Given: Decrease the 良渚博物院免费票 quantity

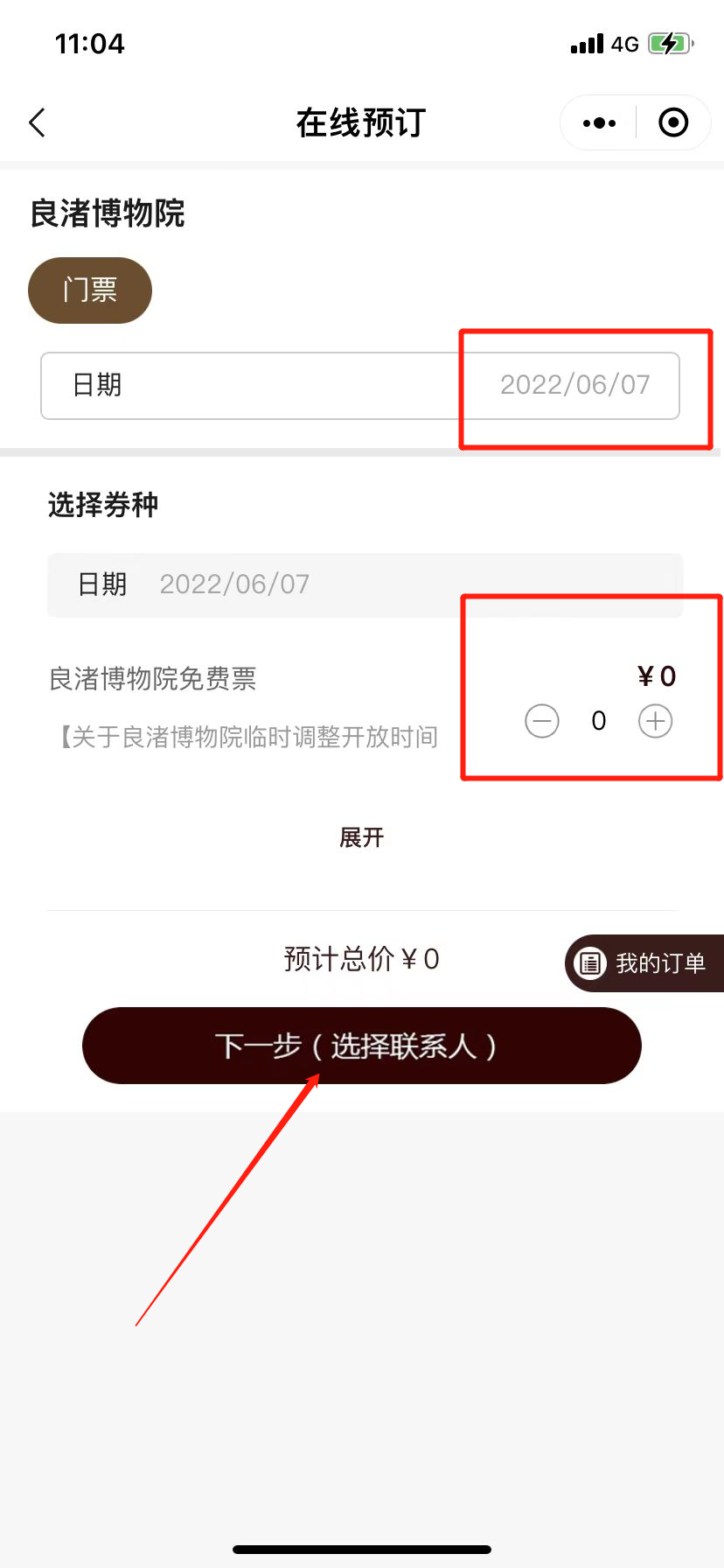Looking at the screenshot, I should pos(542,722).
